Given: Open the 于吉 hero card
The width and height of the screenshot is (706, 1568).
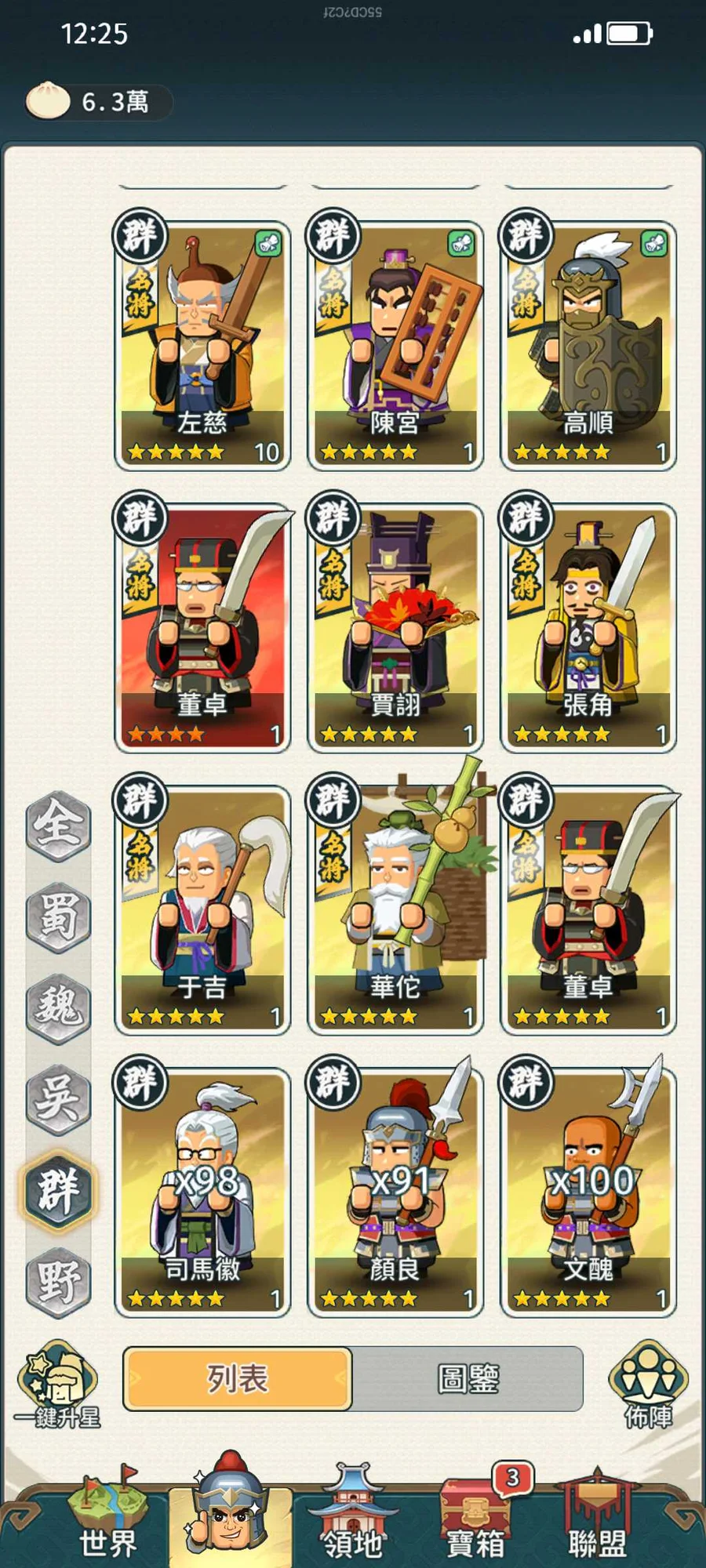Looking at the screenshot, I should (202, 909).
